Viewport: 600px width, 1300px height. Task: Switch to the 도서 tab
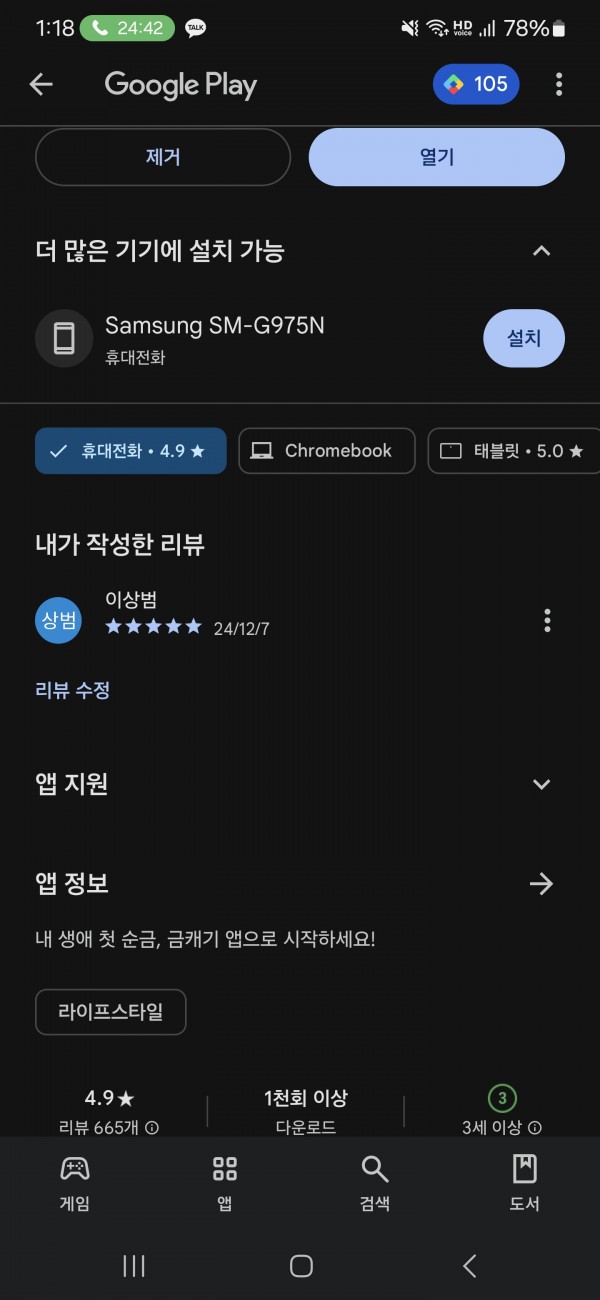pyautogui.click(x=525, y=1184)
